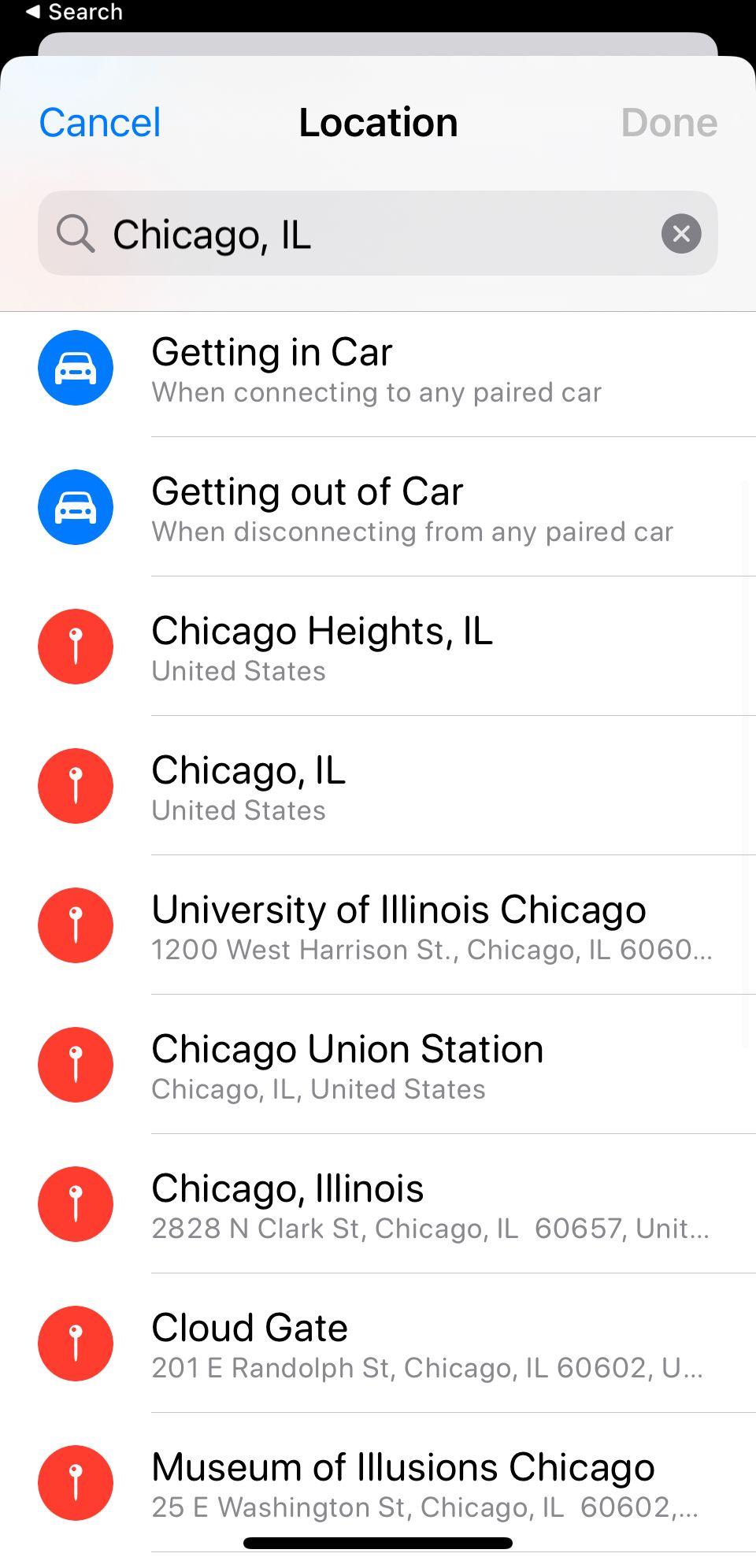The height and width of the screenshot is (1568, 756).
Task: Tap the red pin icon for Chicago Heights
Action: (75, 647)
